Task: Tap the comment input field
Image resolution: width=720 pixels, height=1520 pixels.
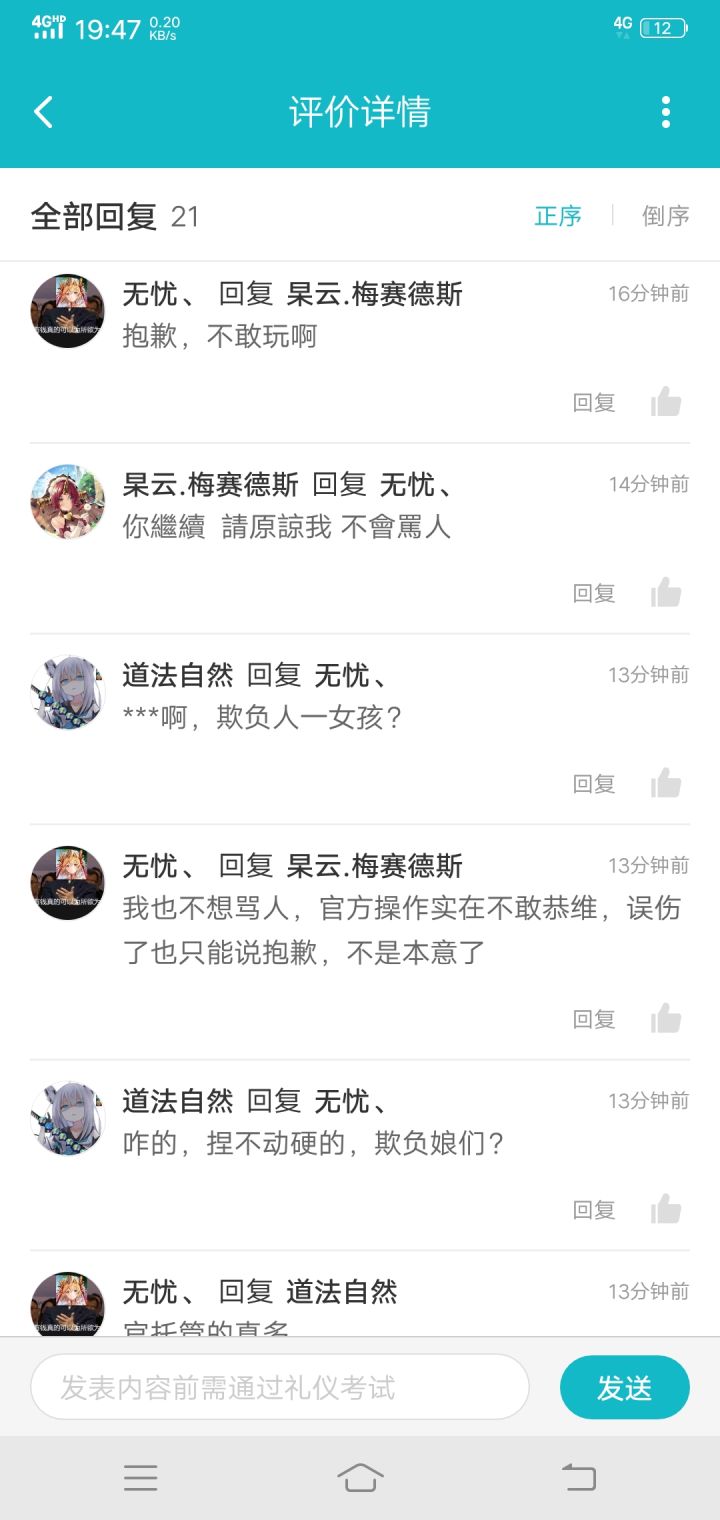Action: tap(280, 1387)
